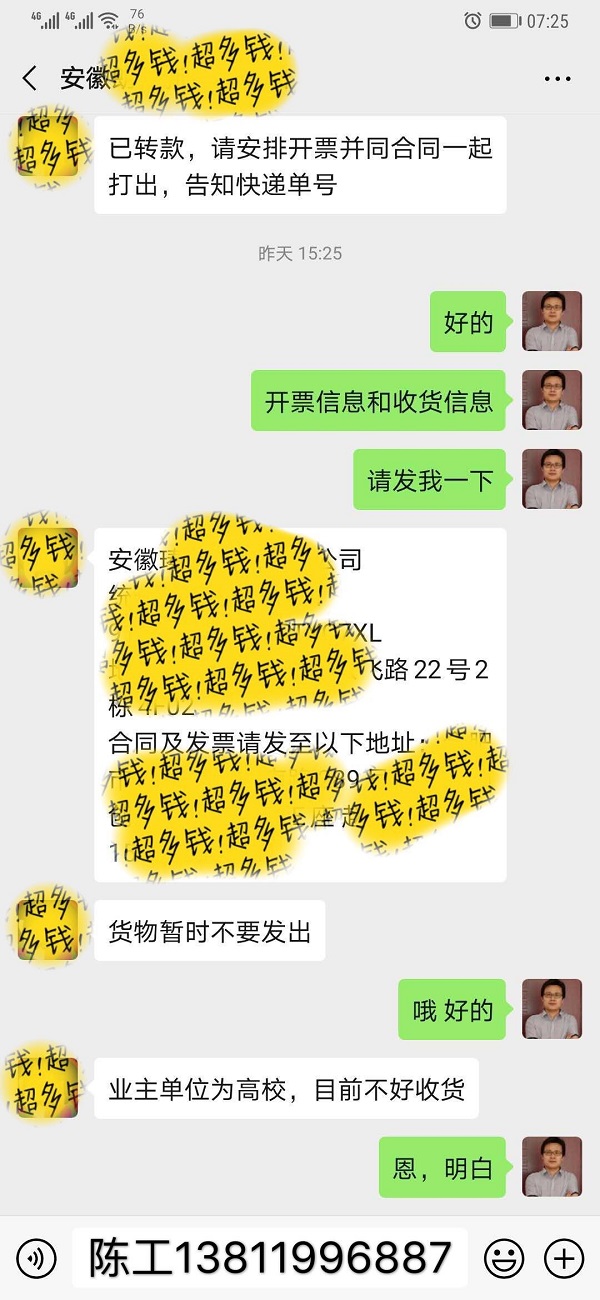Viewport: 600px width, 1300px height.
Task: Open the avatar beside the "好的" message
Action: click(552, 321)
